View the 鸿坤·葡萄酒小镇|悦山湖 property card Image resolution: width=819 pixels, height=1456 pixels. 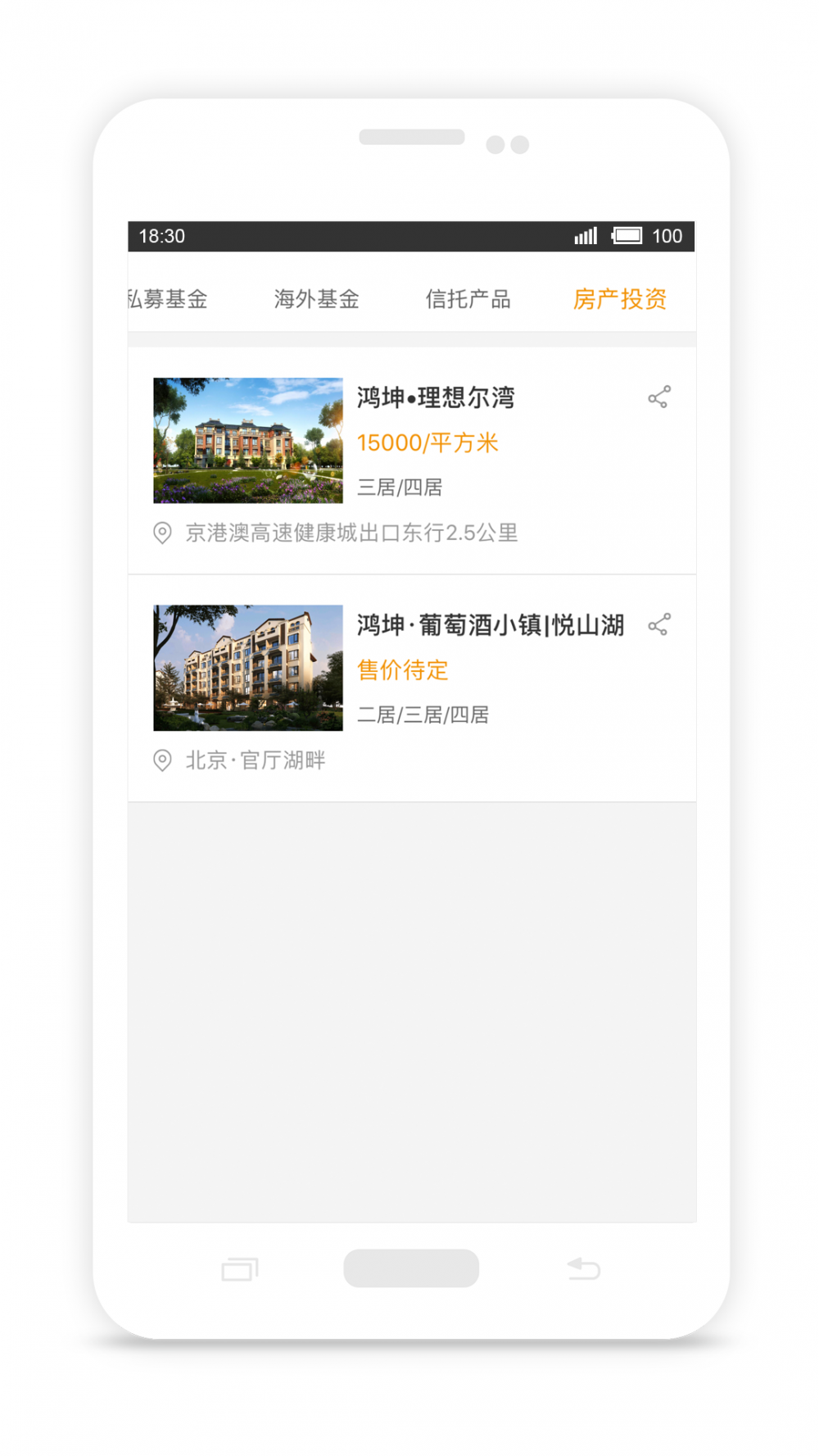[x=490, y=626]
